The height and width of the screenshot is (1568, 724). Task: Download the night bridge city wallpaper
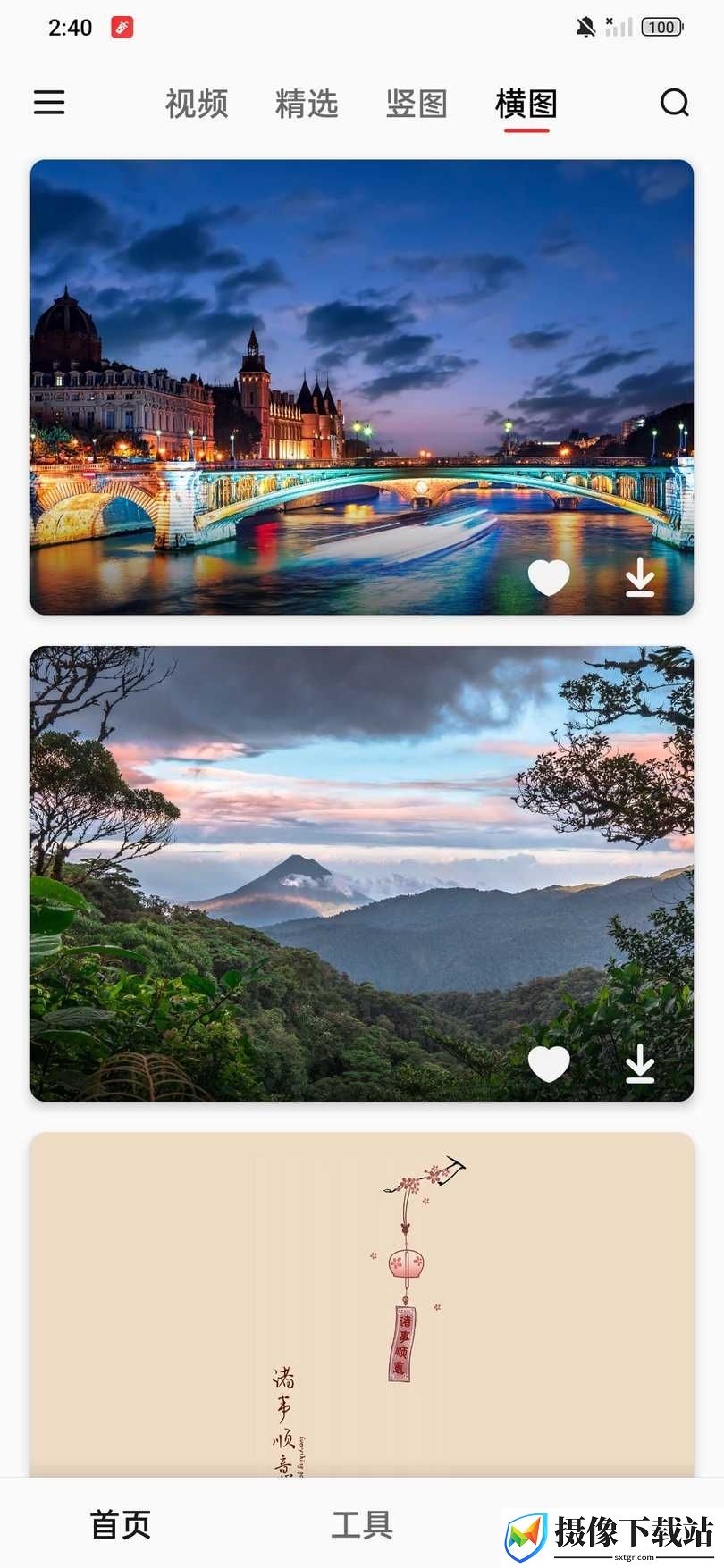640,577
